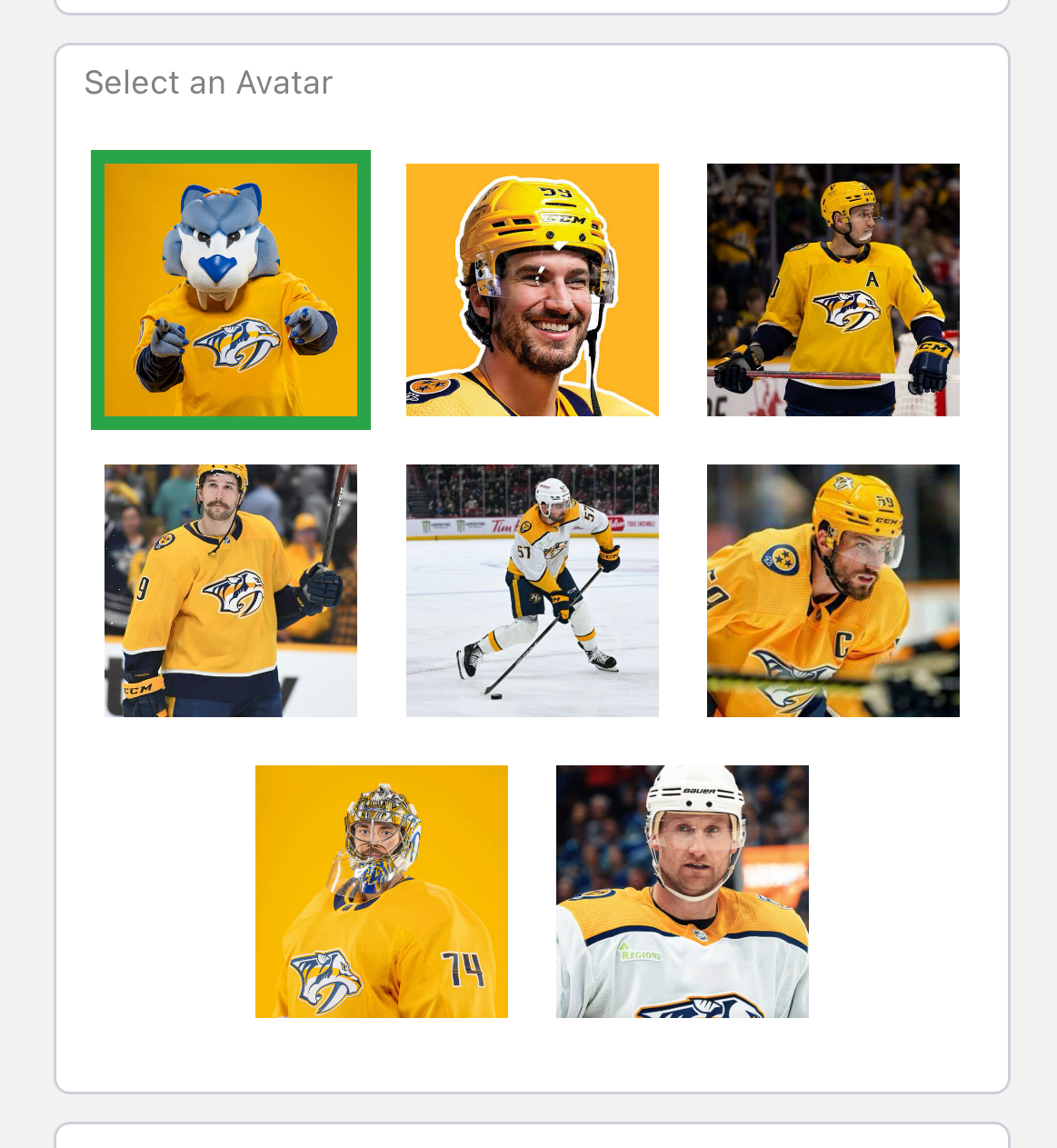Screen dimensions: 1057x1148
Task: Choose the smiling player close-up avatar
Action: click(x=533, y=290)
